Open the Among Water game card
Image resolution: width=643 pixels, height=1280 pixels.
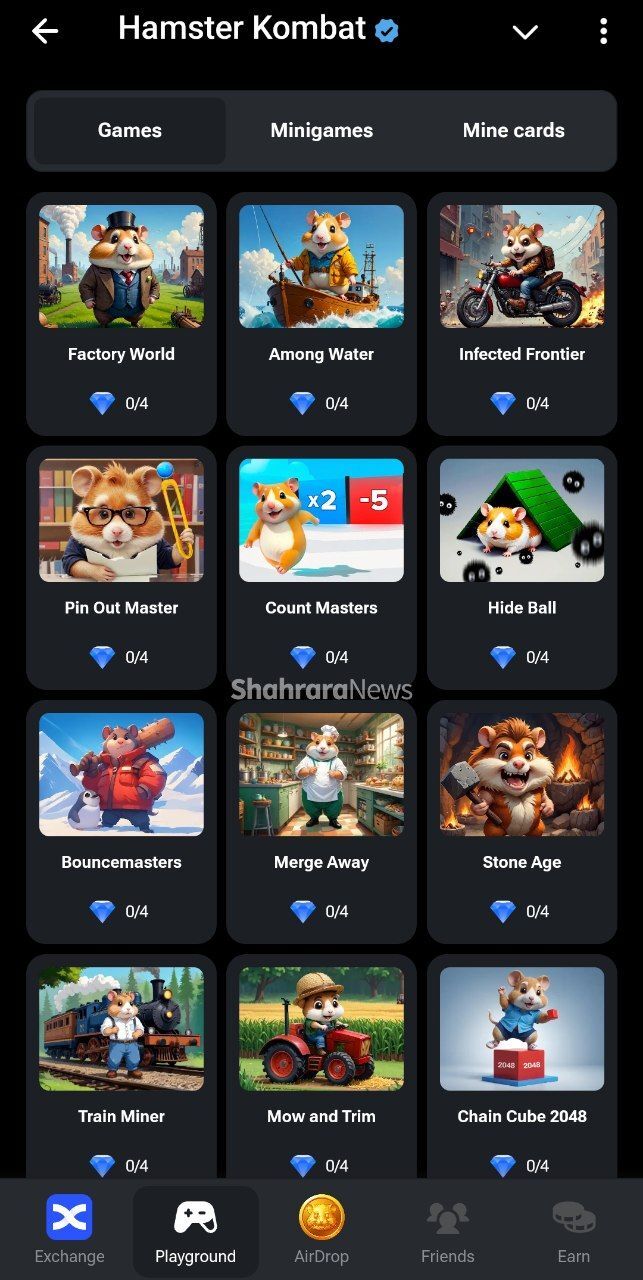point(321,310)
